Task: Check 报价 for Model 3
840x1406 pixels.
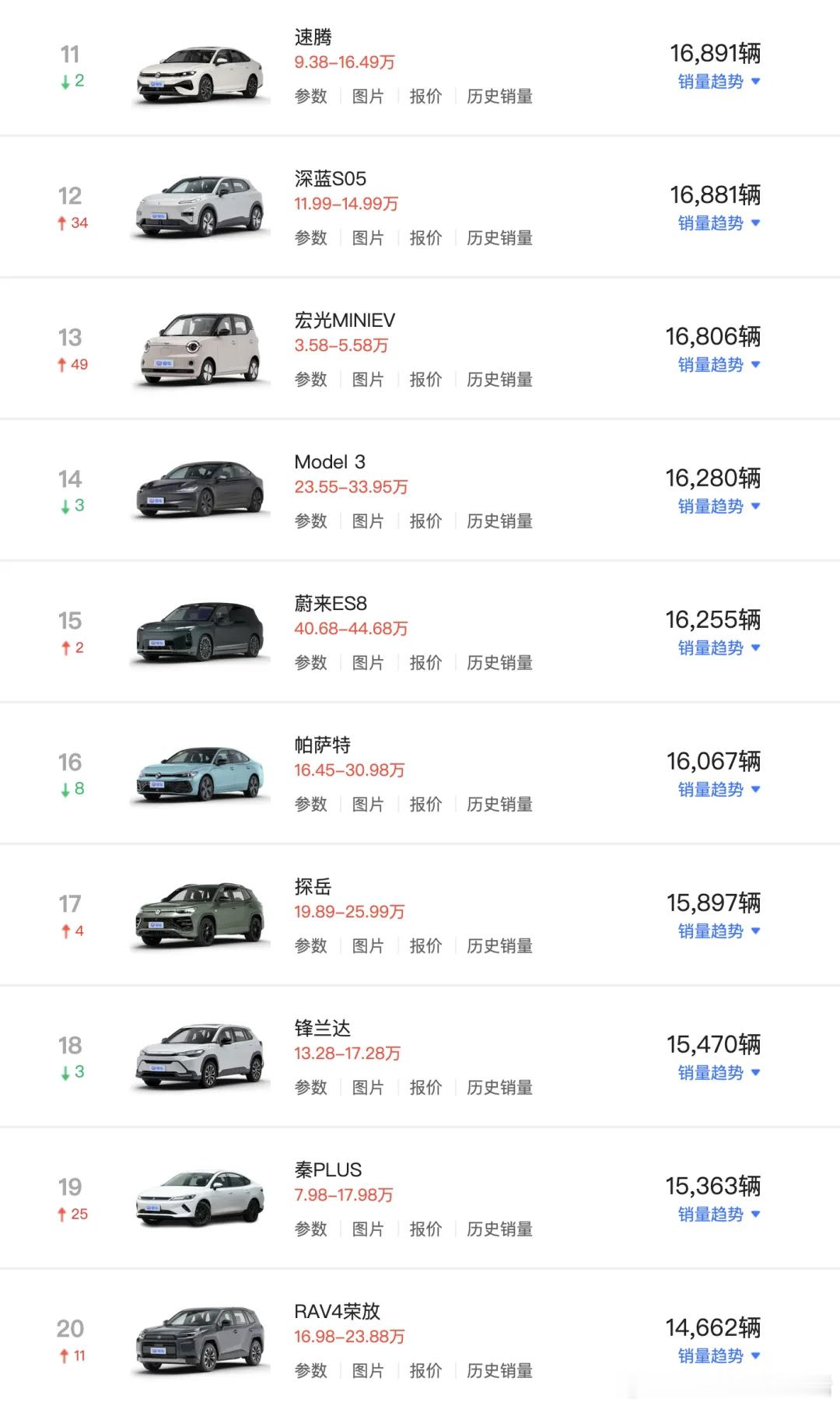Action: point(425,521)
